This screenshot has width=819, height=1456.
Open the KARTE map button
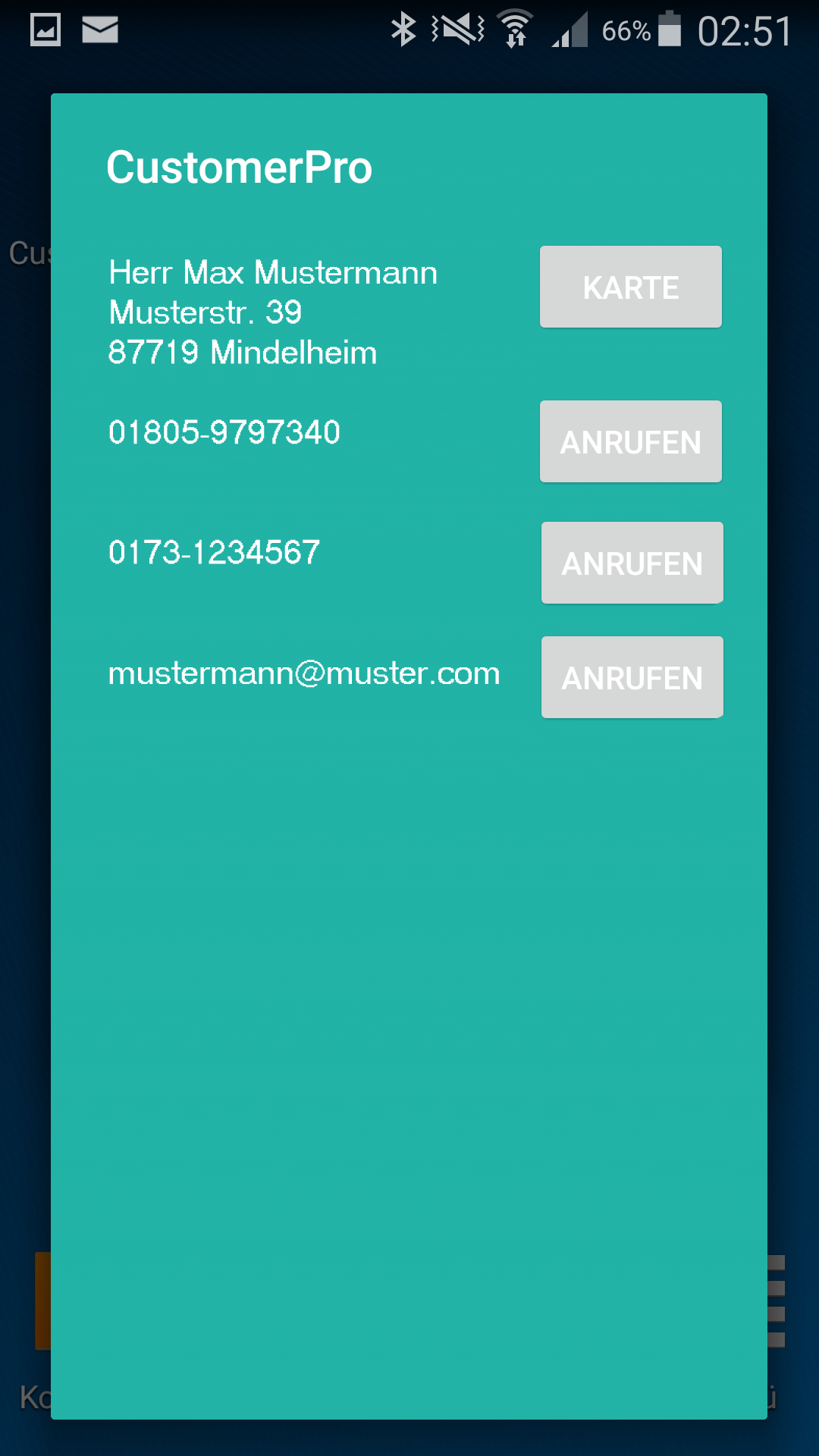click(x=630, y=287)
